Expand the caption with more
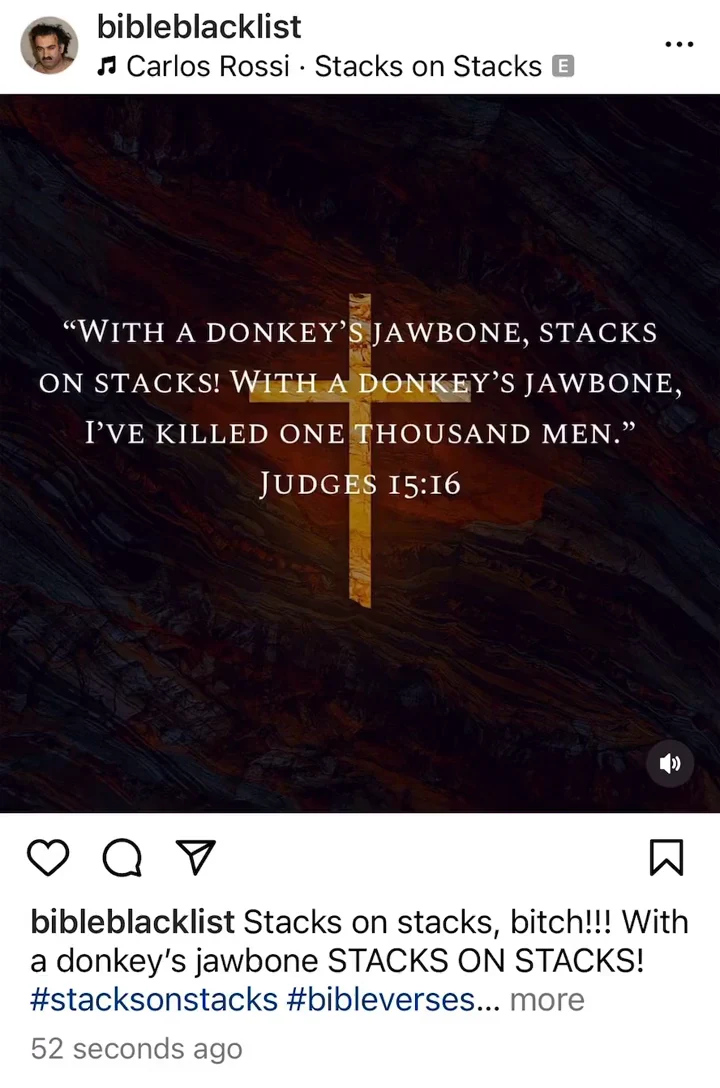This screenshot has height=1088, width=720. 547,999
